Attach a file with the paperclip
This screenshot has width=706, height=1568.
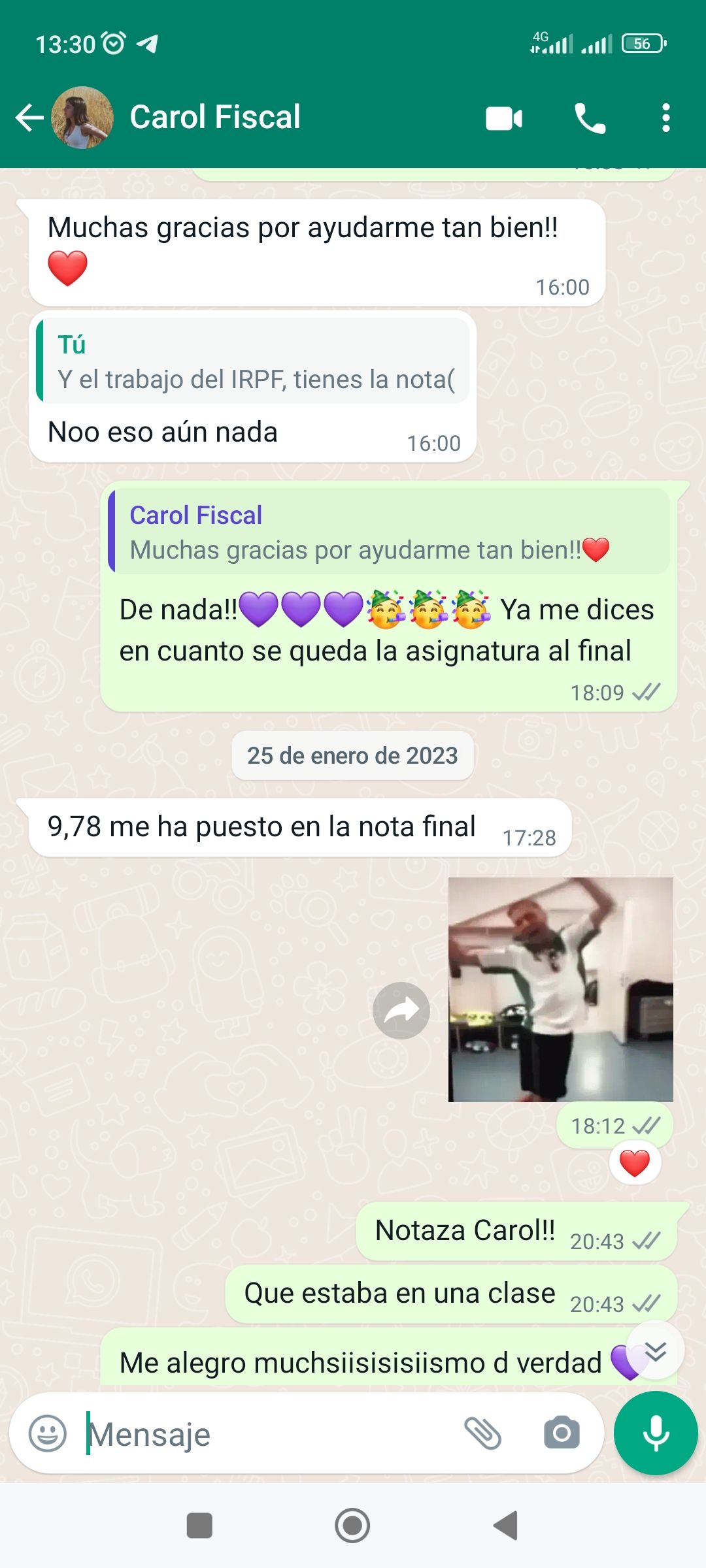(x=482, y=1433)
